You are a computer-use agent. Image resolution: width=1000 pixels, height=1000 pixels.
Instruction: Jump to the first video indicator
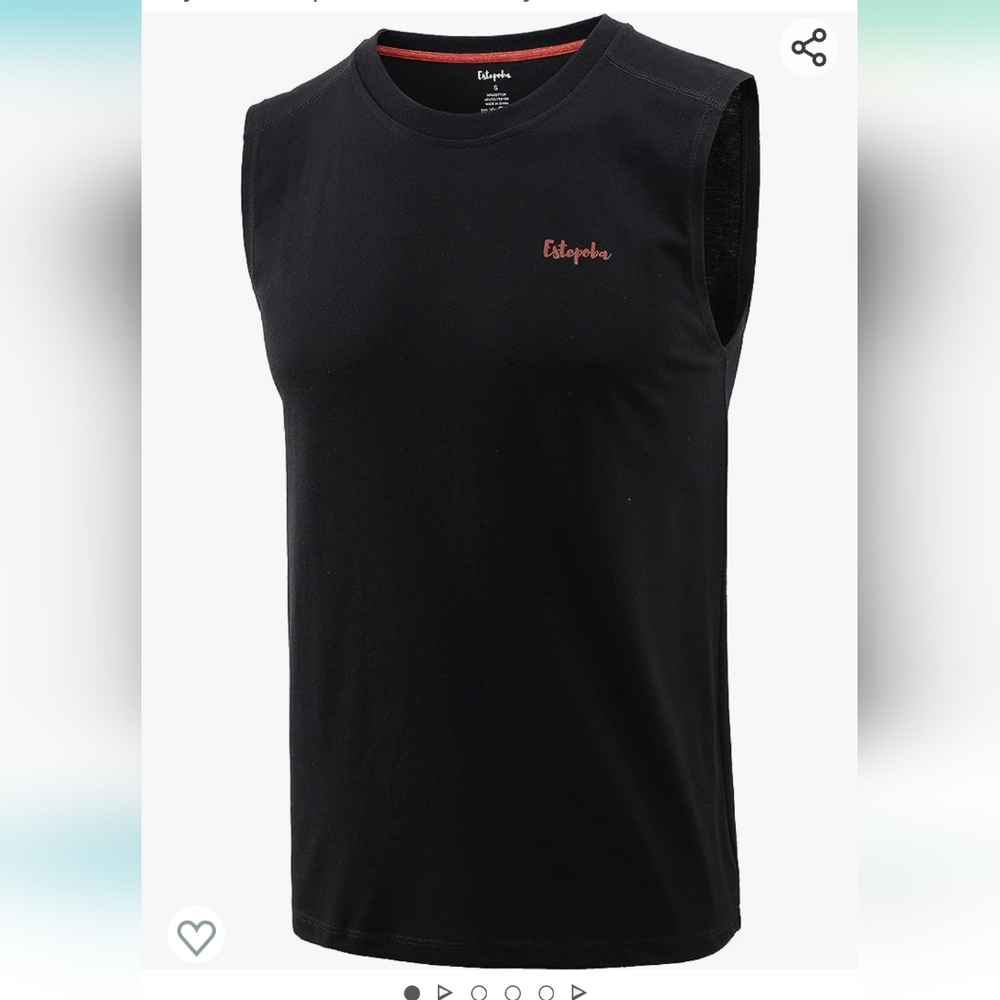tap(445, 992)
